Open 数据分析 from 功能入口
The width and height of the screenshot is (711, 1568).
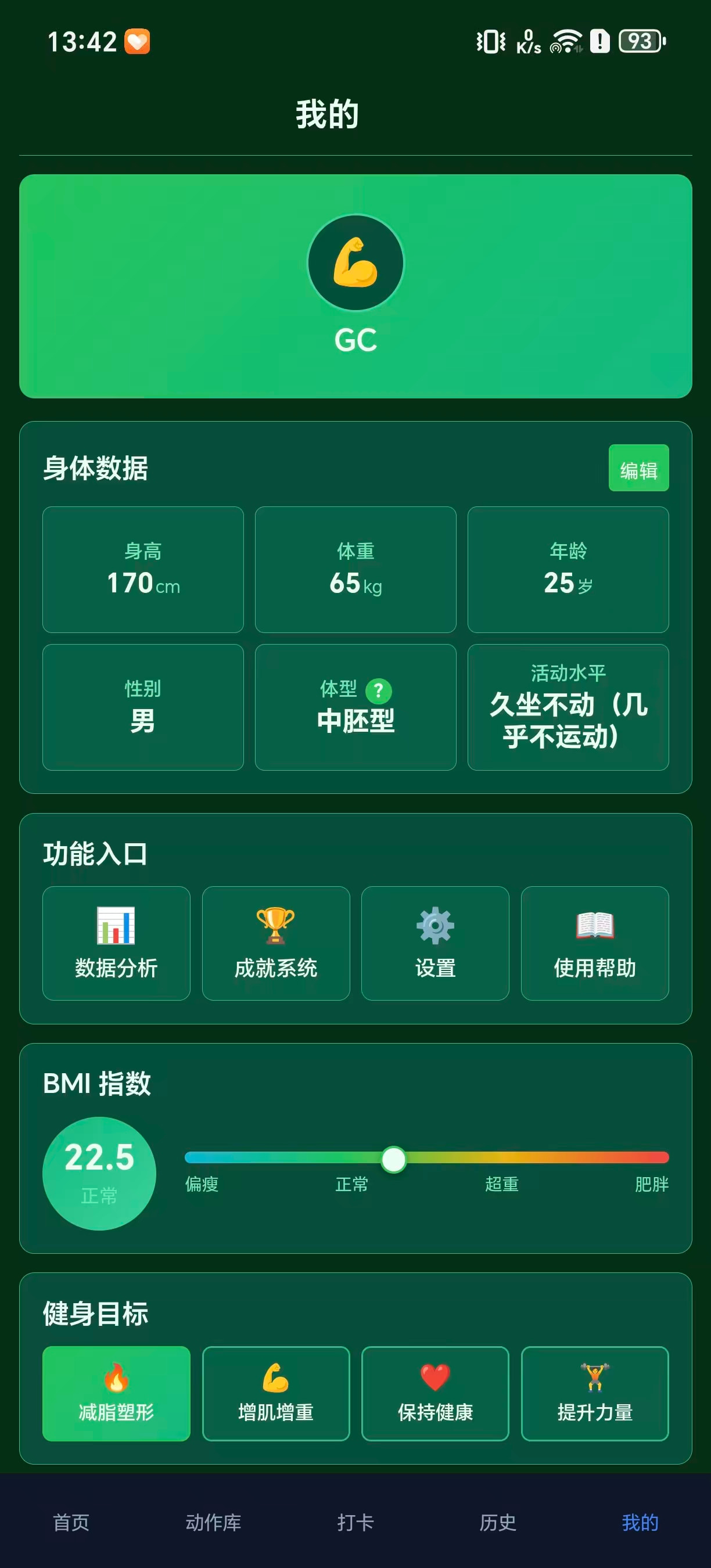(x=116, y=943)
